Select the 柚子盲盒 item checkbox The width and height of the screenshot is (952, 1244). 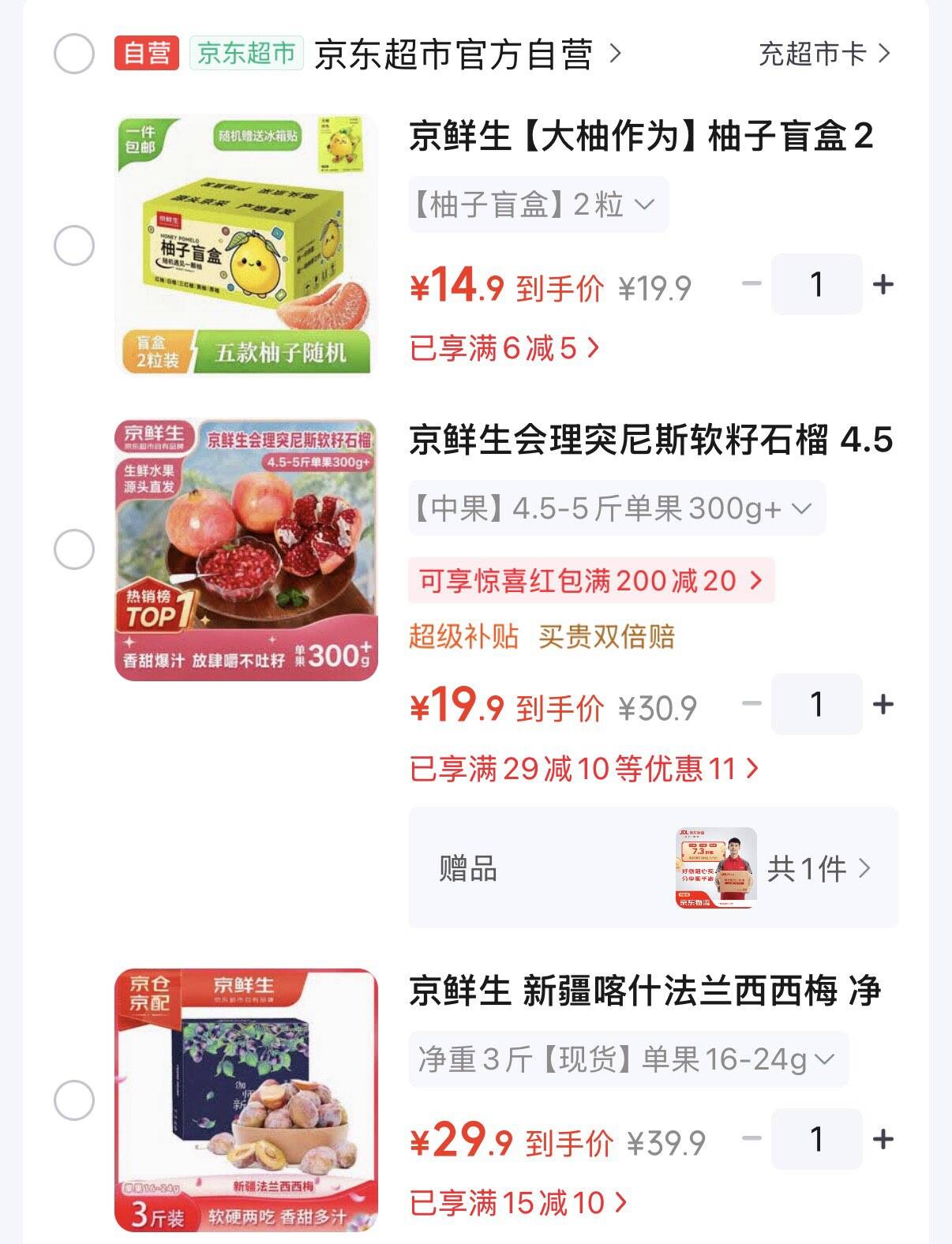(x=74, y=245)
